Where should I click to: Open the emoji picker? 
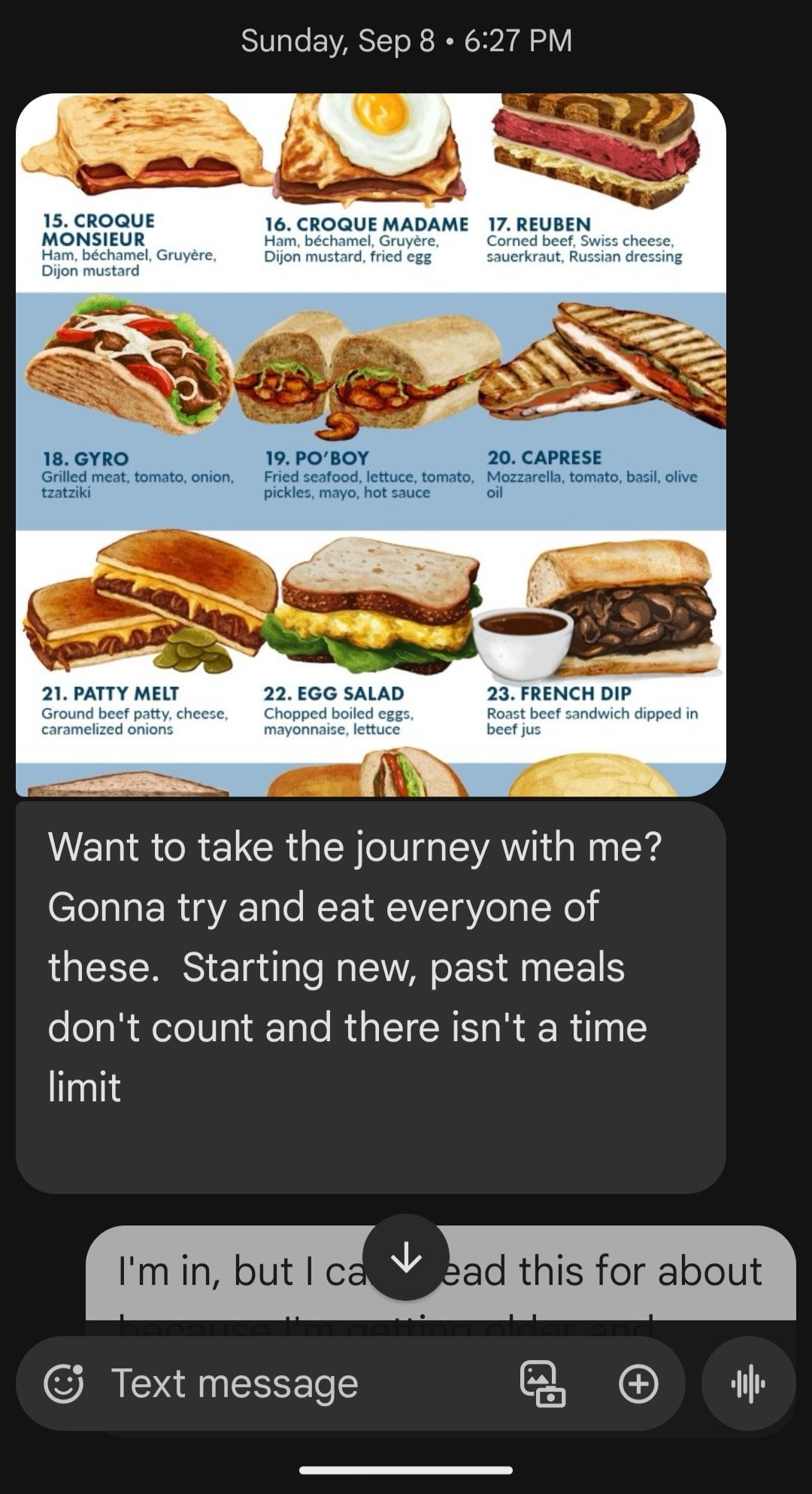64,1383
